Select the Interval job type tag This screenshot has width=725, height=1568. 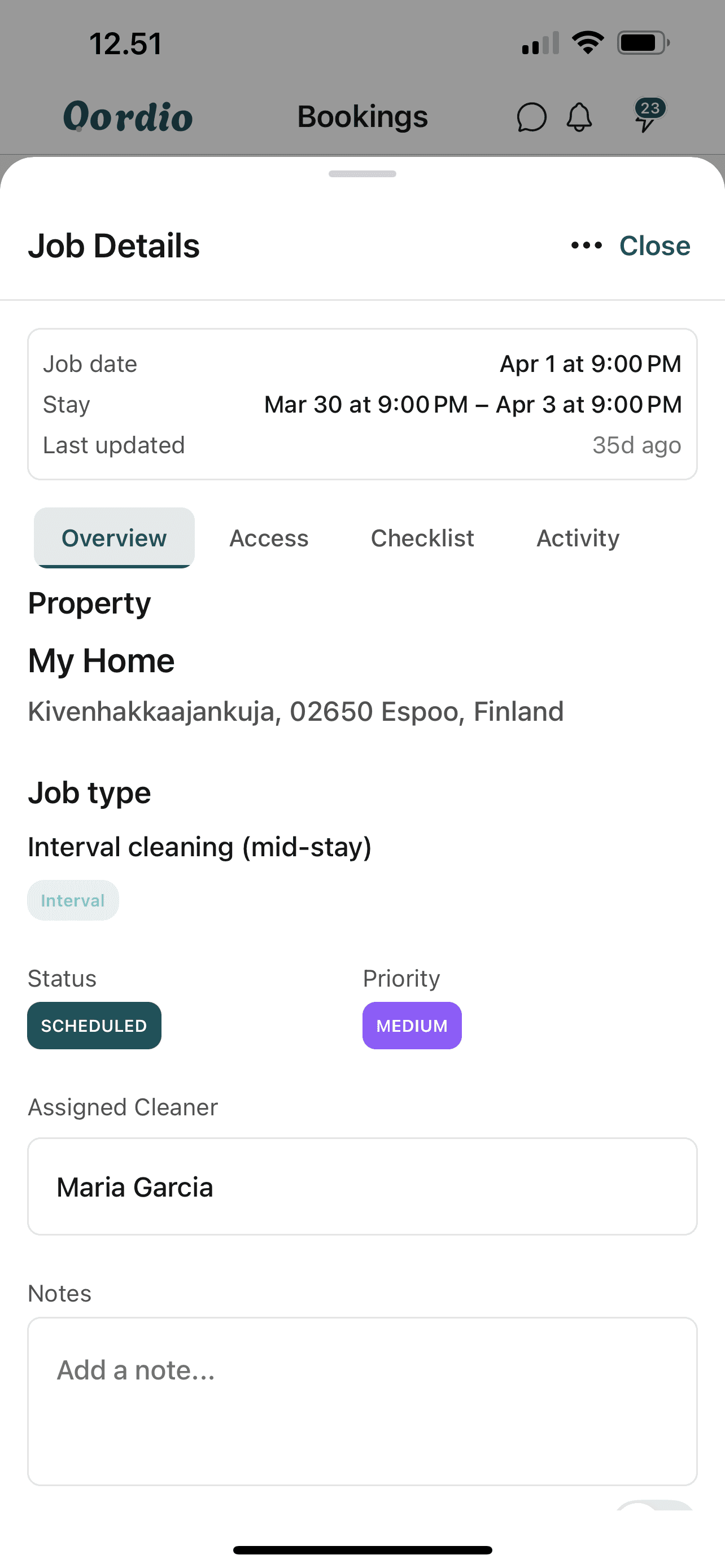coord(72,900)
